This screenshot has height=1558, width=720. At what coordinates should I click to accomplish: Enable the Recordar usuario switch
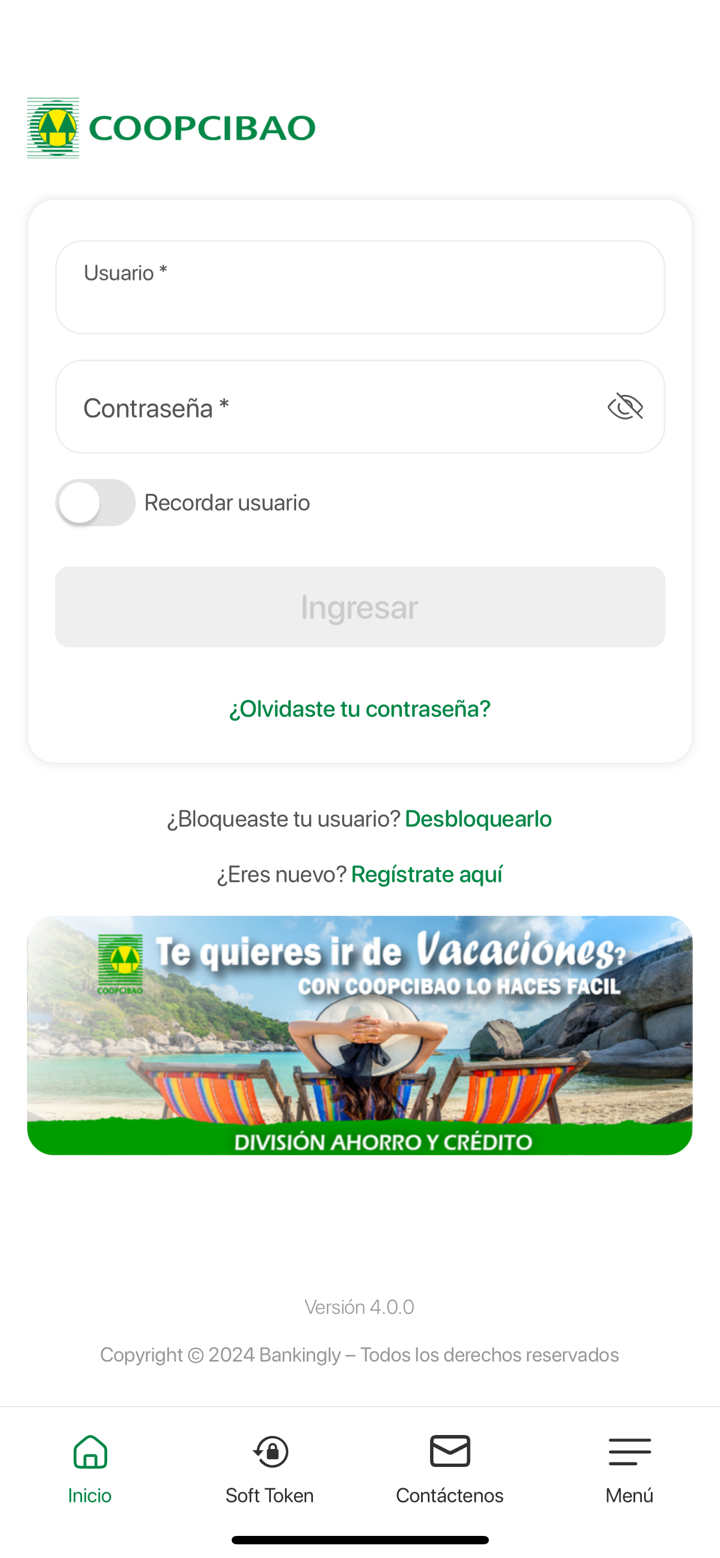click(95, 502)
